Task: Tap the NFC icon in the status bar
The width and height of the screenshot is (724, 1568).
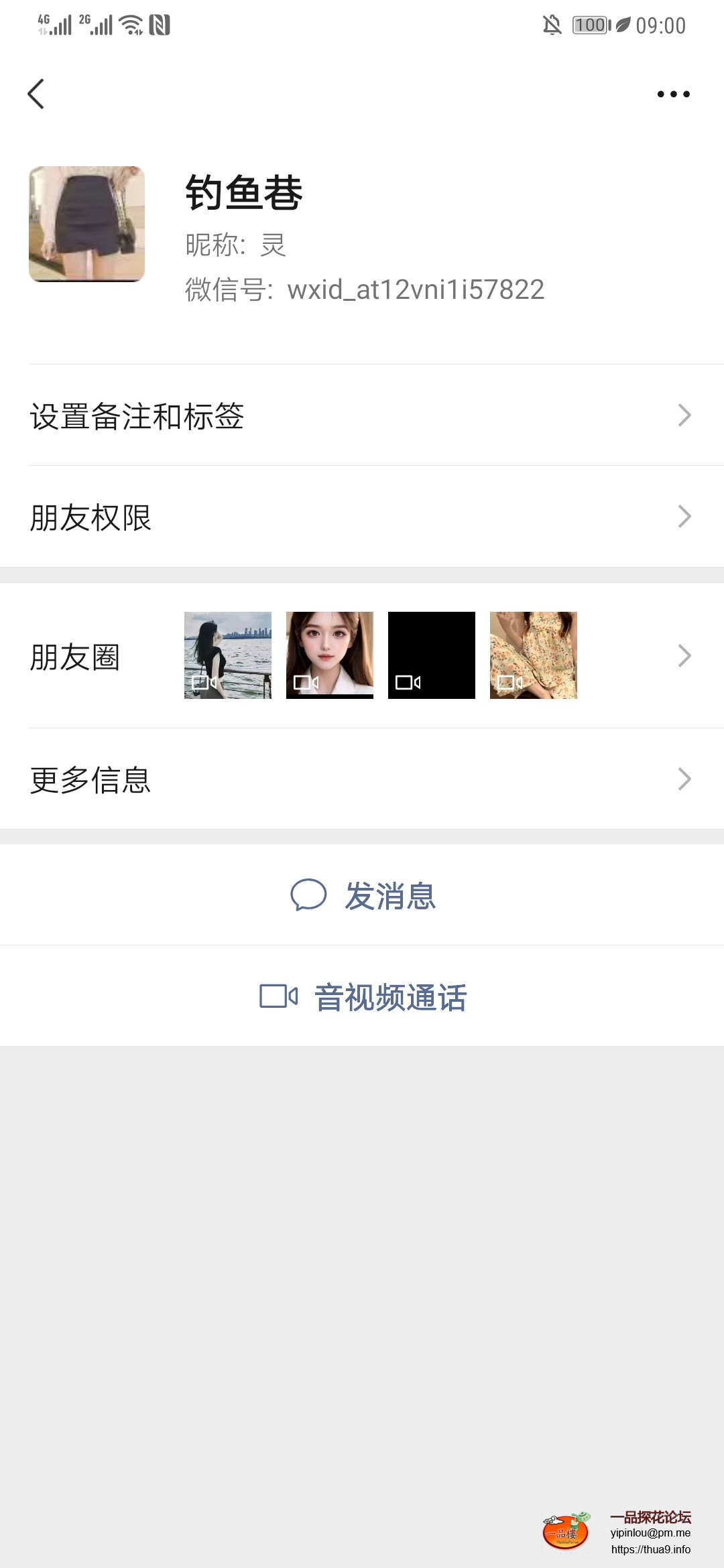Action: click(x=160, y=25)
